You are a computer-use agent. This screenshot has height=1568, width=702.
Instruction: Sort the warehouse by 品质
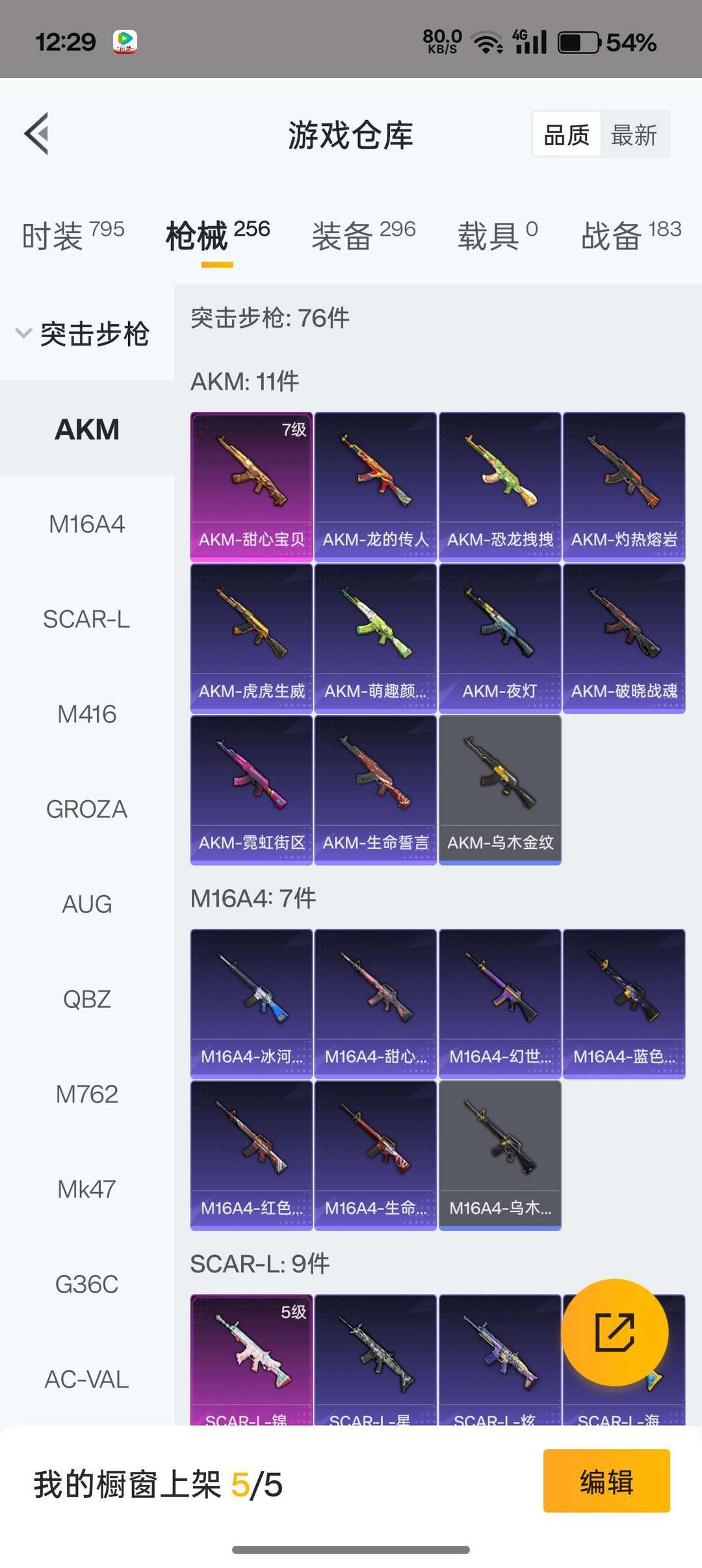point(566,135)
